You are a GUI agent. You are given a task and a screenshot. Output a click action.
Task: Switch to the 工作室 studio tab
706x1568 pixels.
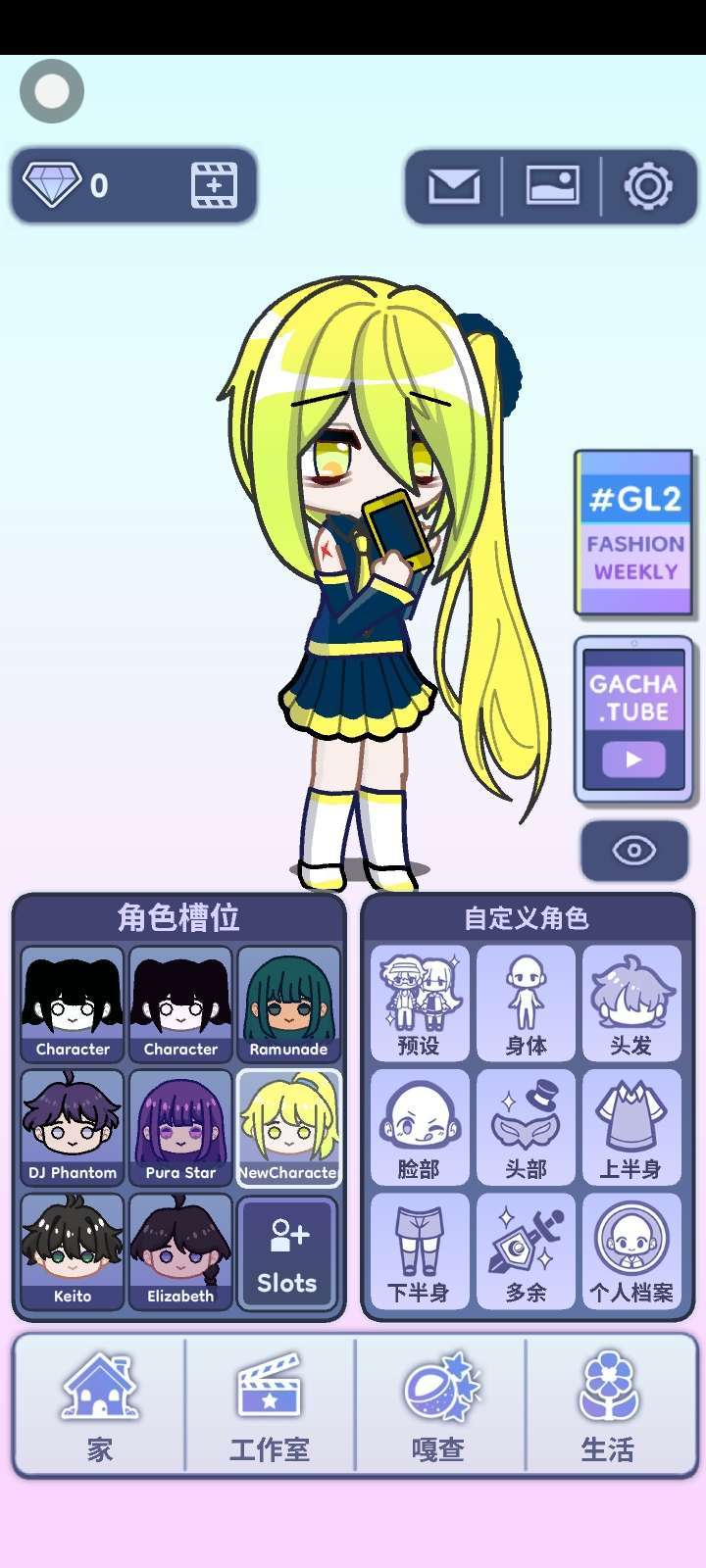(x=270, y=1404)
